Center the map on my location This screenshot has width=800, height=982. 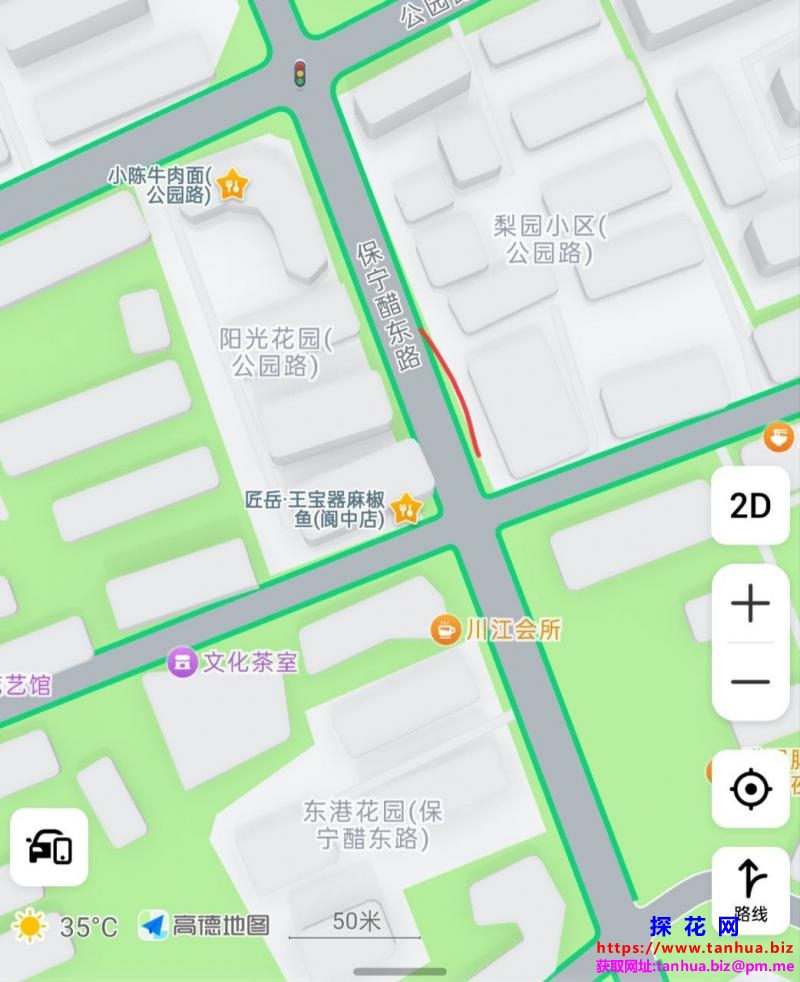750,790
